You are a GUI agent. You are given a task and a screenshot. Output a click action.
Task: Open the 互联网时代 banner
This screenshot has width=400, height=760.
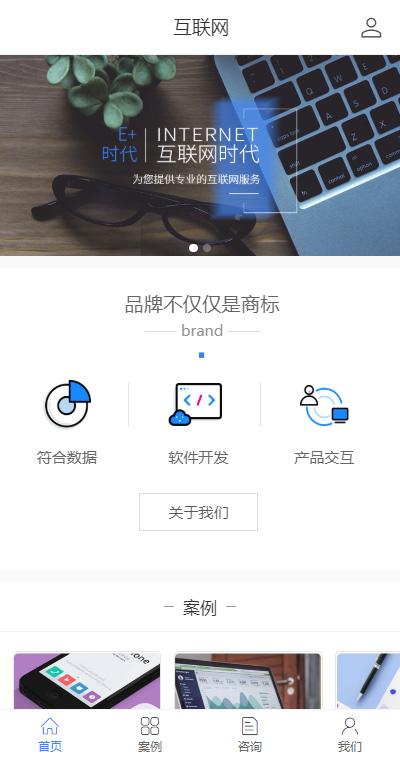click(200, 155)
